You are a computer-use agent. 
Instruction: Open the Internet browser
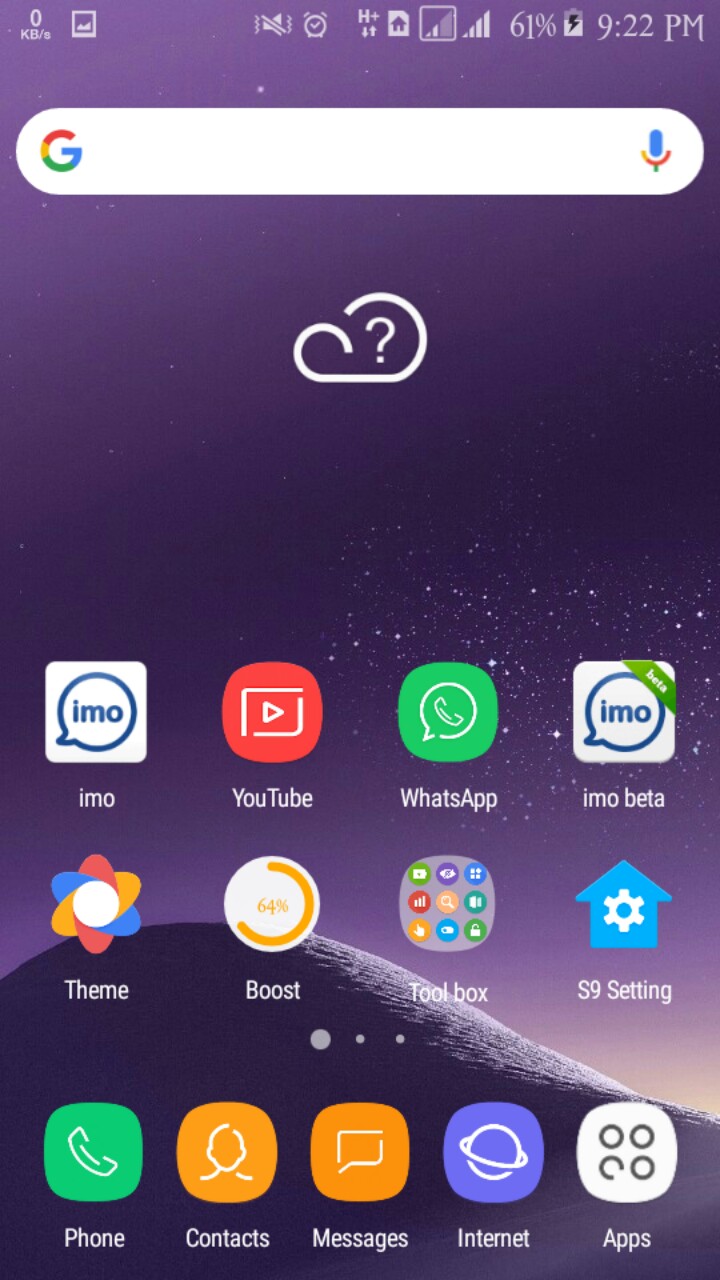click(x=493, y=1152)
